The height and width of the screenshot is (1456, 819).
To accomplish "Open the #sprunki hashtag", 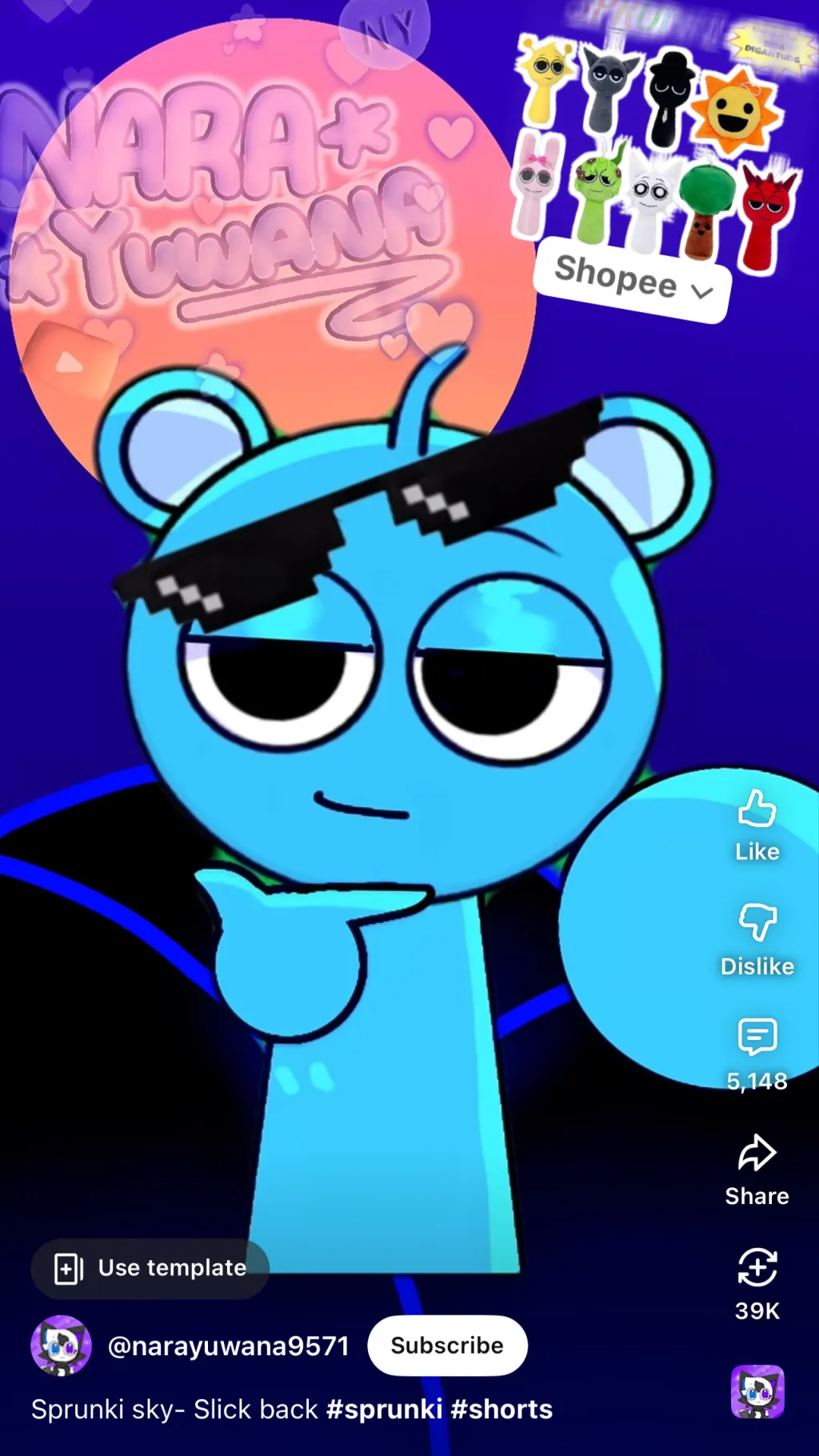I will 384,1410.
